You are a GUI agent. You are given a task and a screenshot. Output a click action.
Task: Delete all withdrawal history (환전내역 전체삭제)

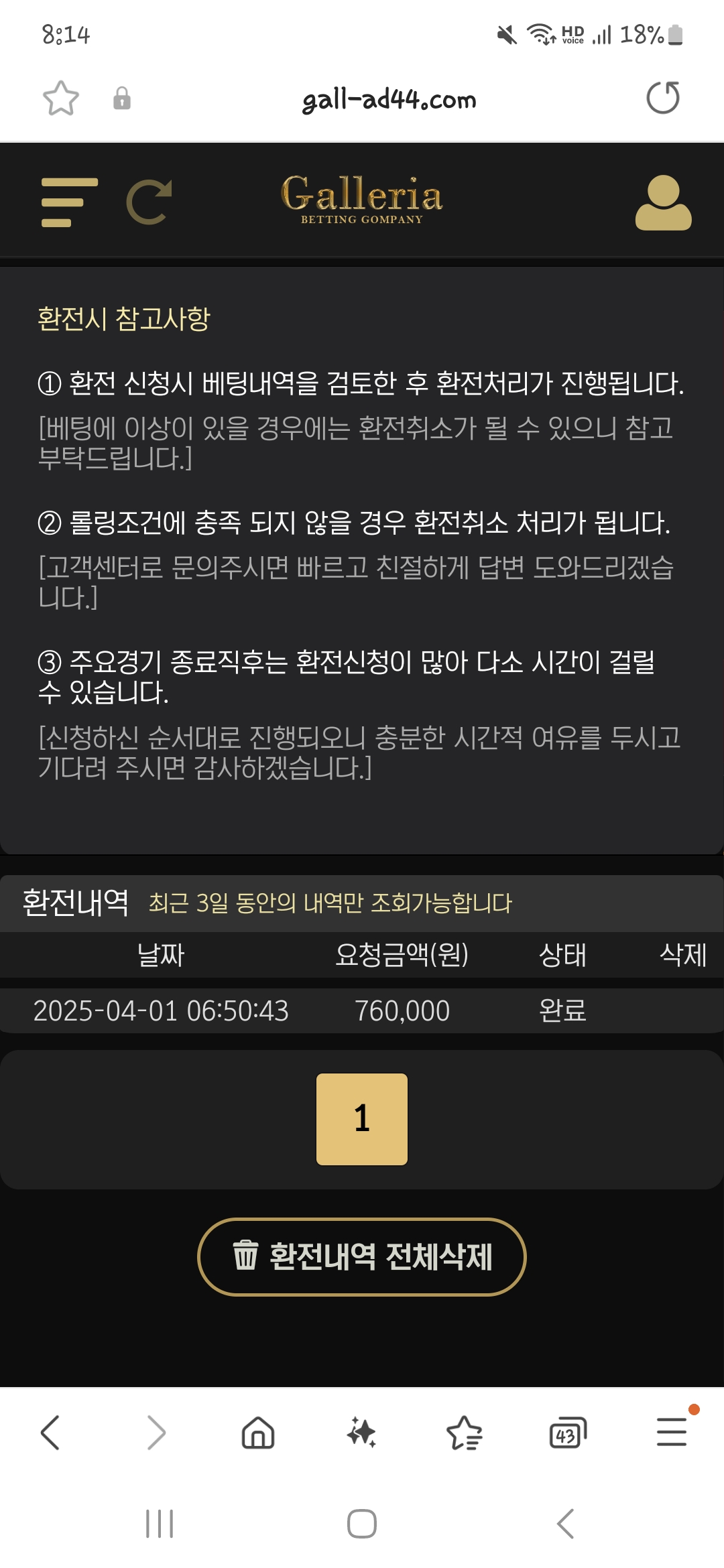(x=362, y=1256)
